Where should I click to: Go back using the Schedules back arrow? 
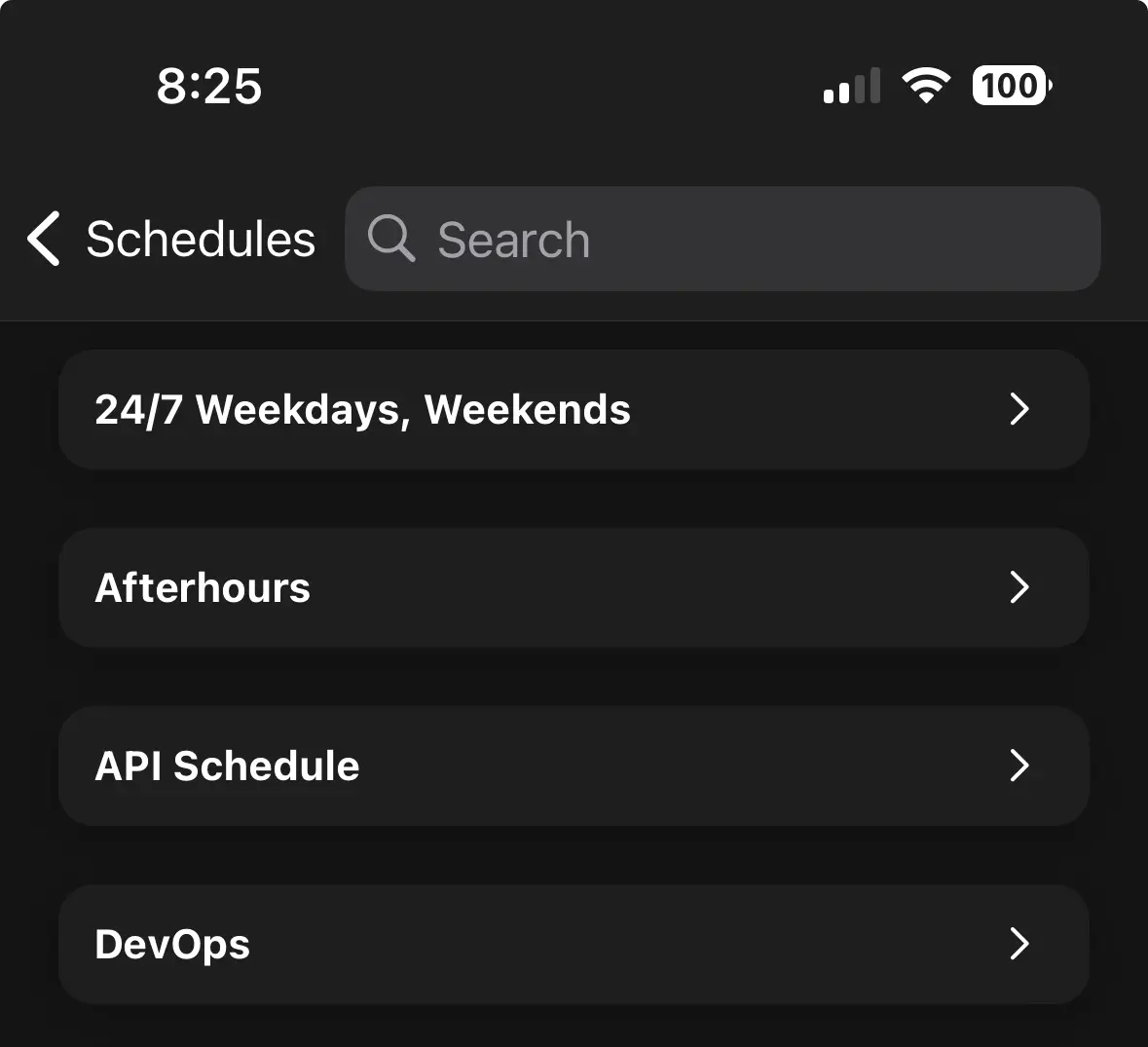45,239
